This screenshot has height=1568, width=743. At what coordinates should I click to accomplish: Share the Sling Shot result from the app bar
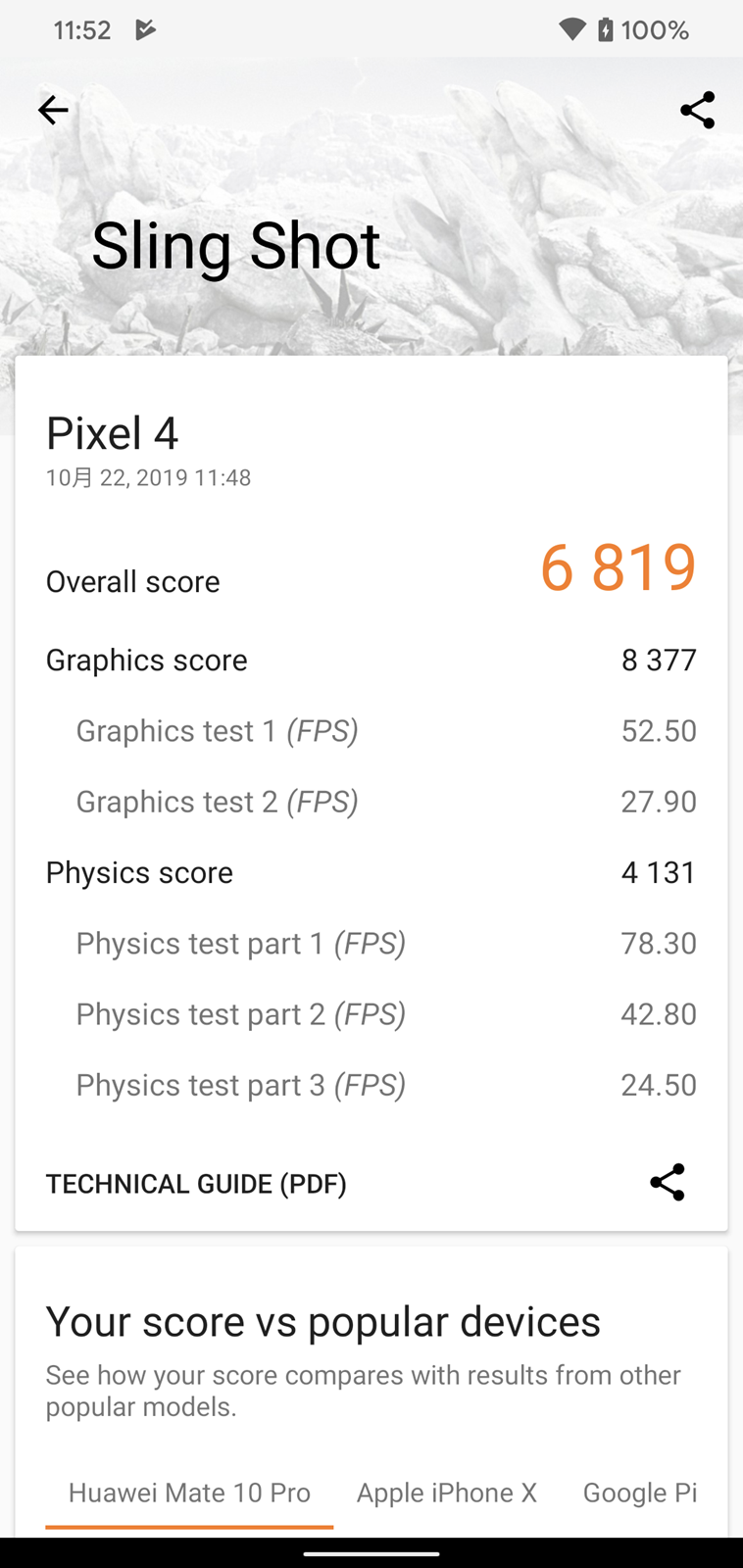697,110
